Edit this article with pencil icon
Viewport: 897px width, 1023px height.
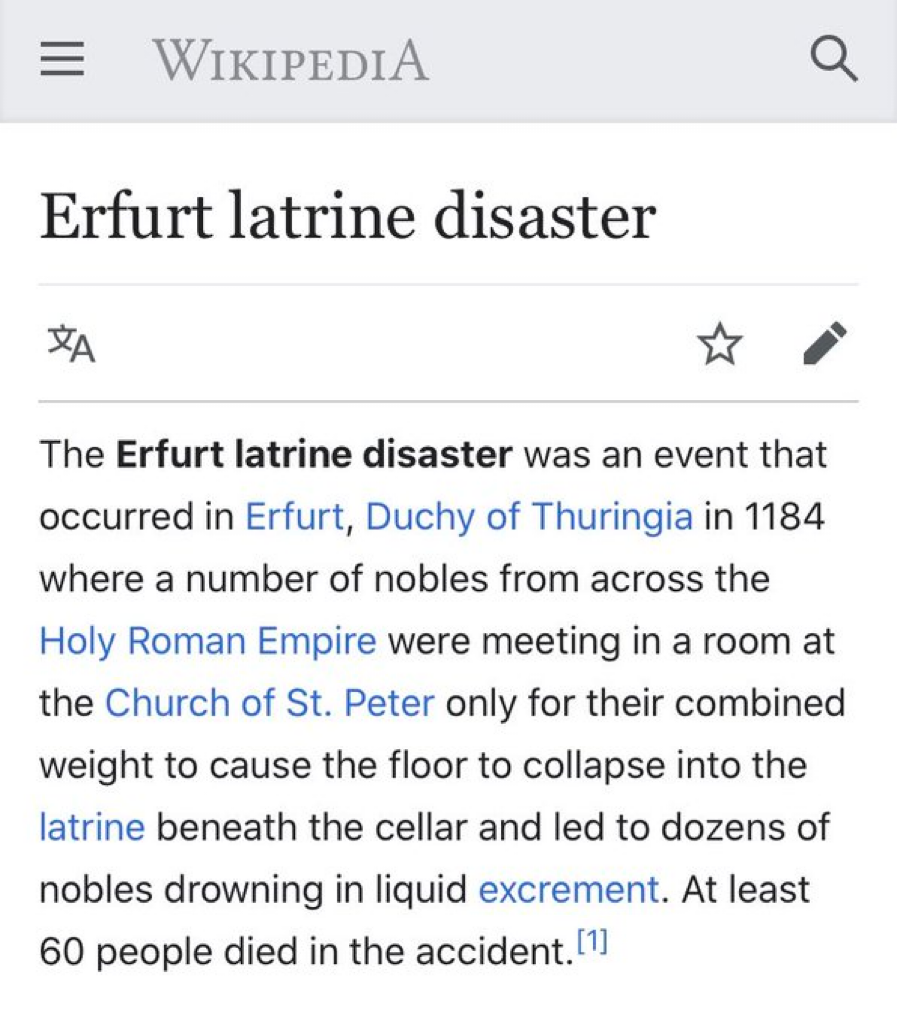[826, 344]
